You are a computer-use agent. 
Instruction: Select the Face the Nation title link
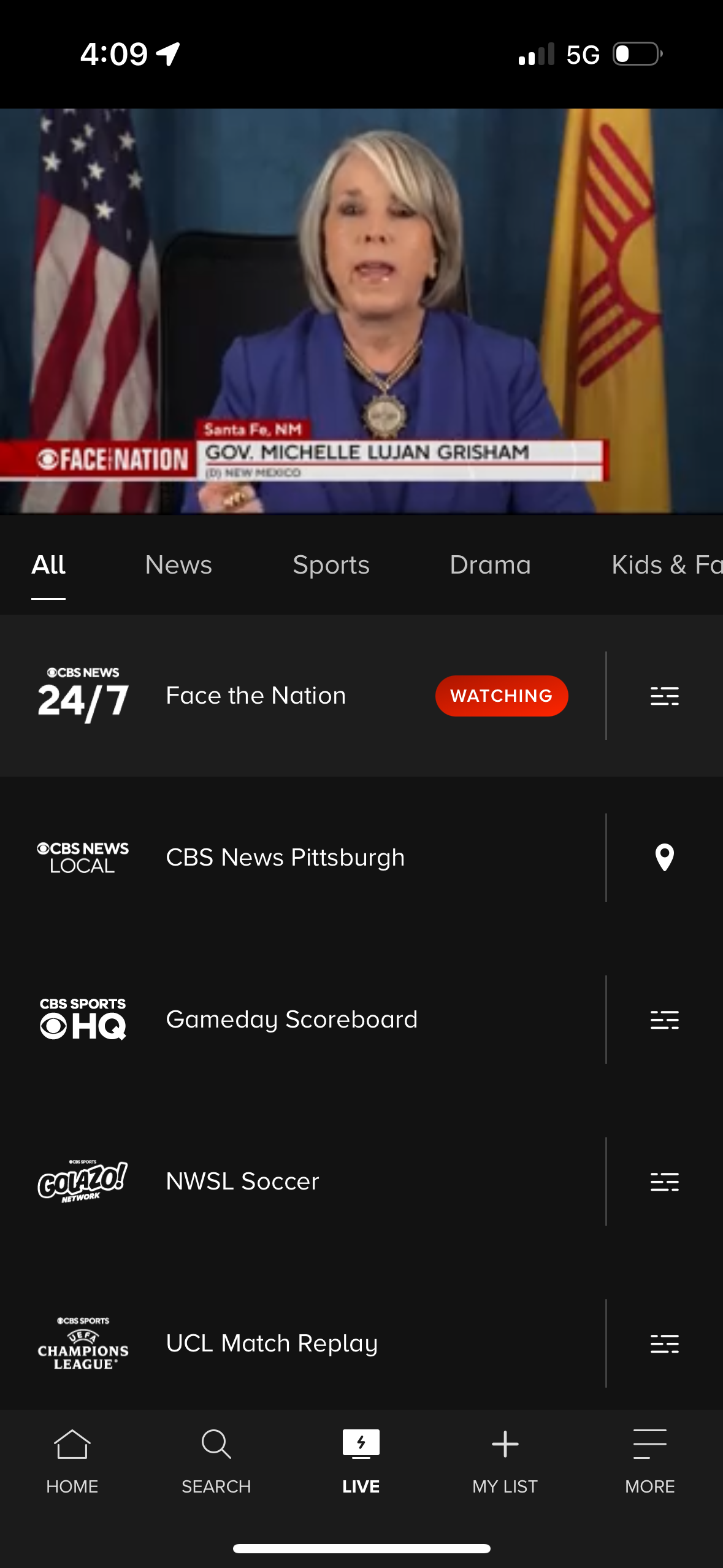[x=256, y=695]
